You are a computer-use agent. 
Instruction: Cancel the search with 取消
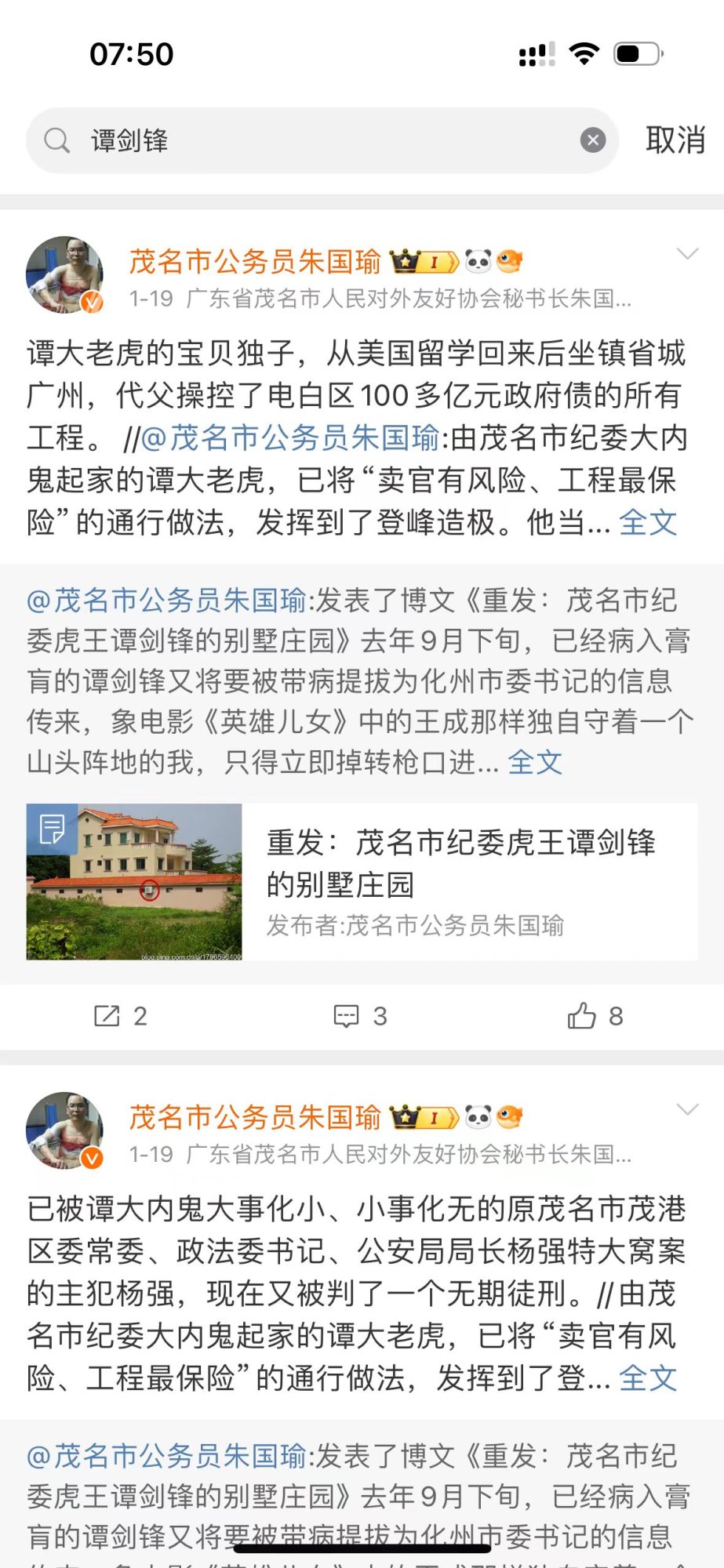(675, 140)
